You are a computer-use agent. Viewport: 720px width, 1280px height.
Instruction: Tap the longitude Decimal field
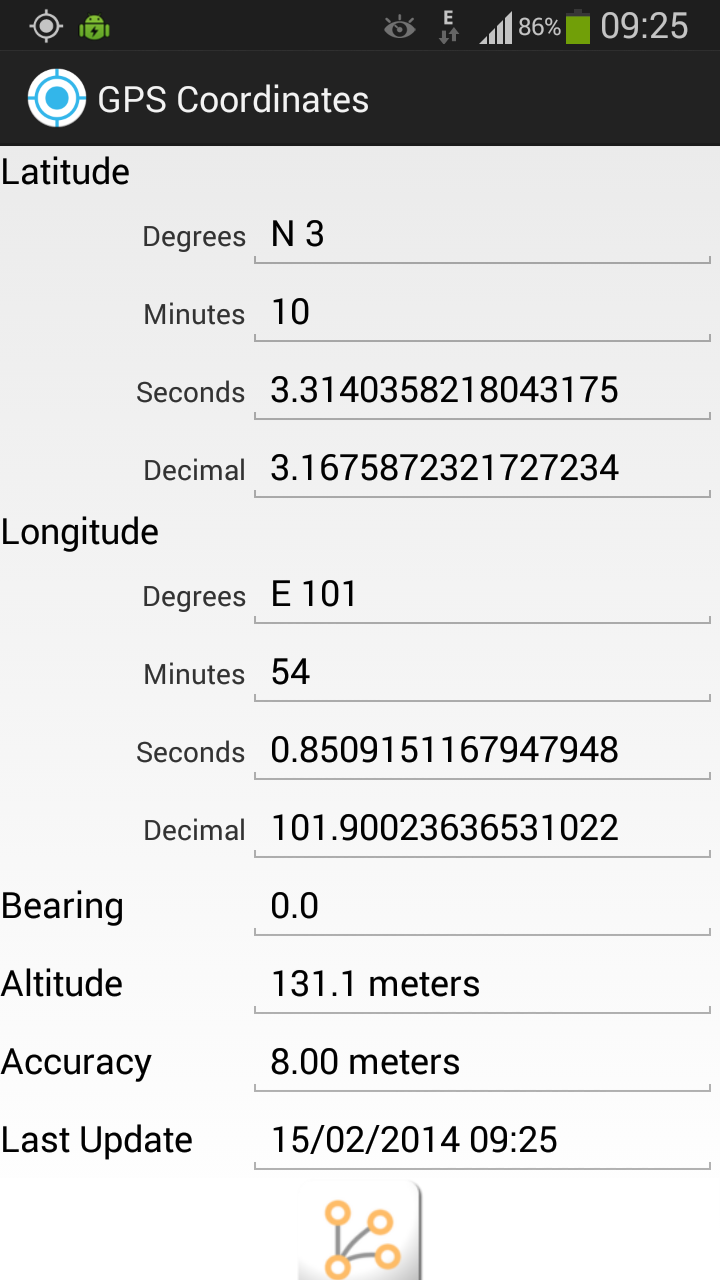(x=482, y=829)
